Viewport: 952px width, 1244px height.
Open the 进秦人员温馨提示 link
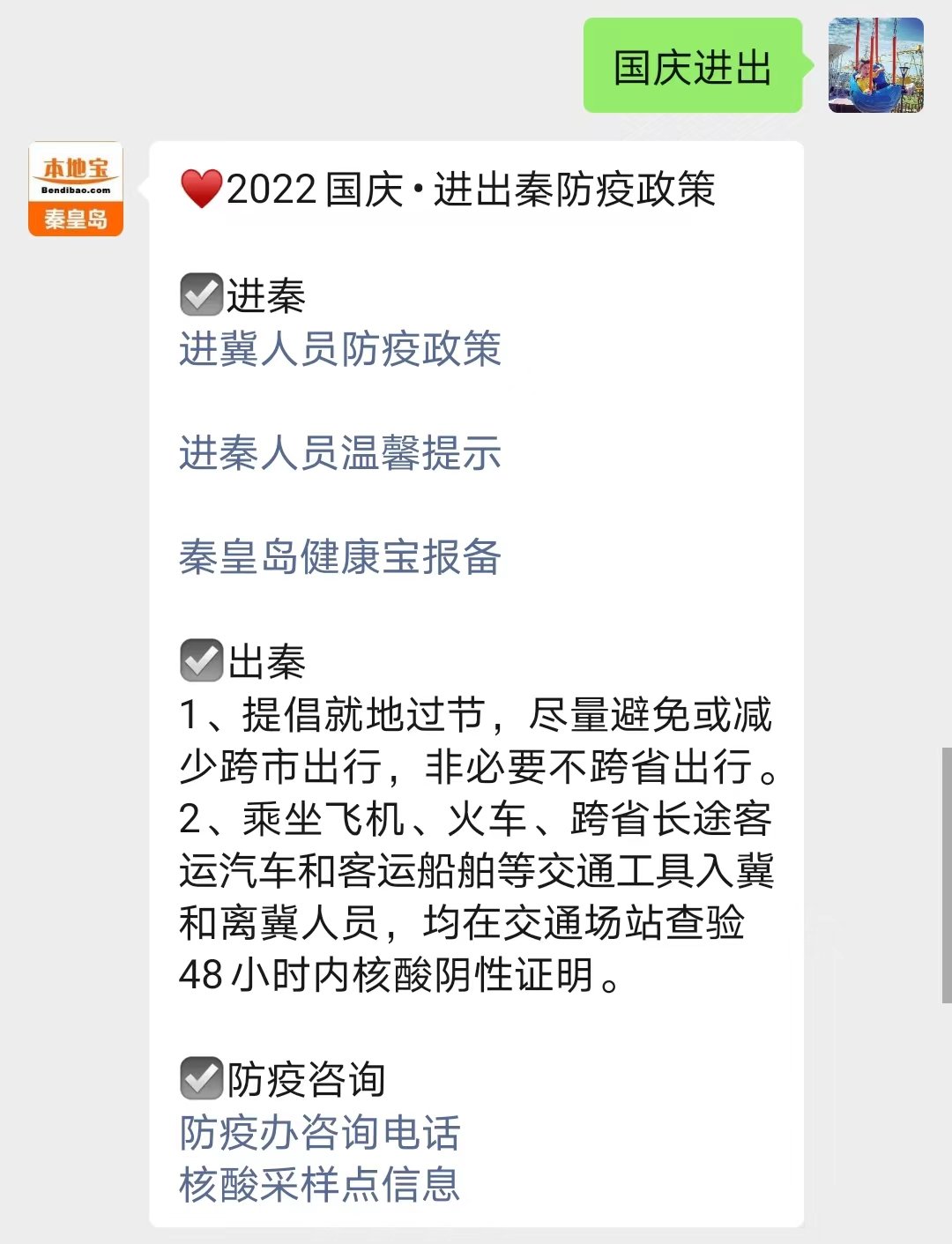(339, 453)
